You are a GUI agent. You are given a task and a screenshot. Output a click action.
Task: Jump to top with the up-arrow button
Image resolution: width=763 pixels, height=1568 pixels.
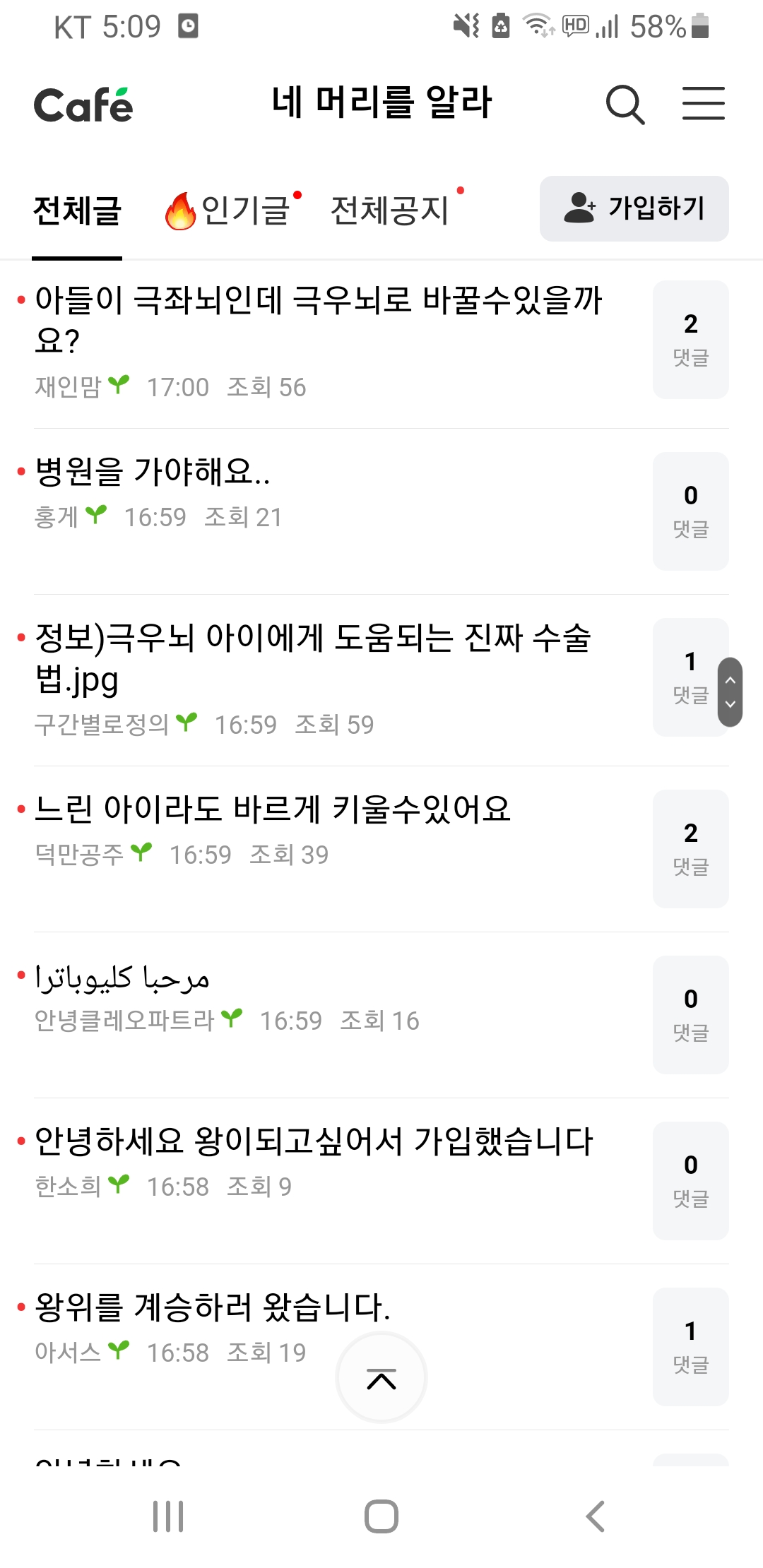[381, 1377]
